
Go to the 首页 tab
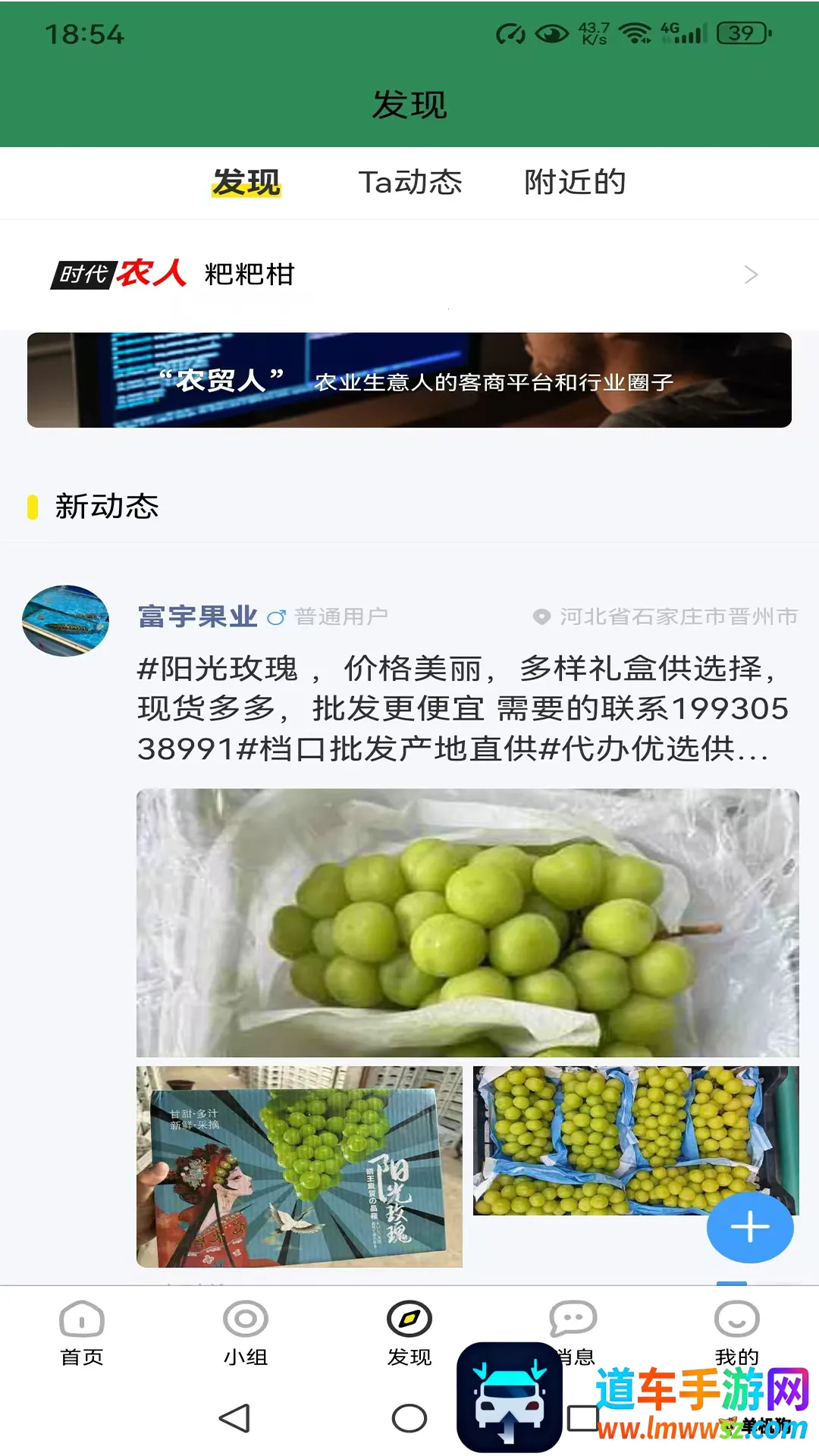(82, 1333)
